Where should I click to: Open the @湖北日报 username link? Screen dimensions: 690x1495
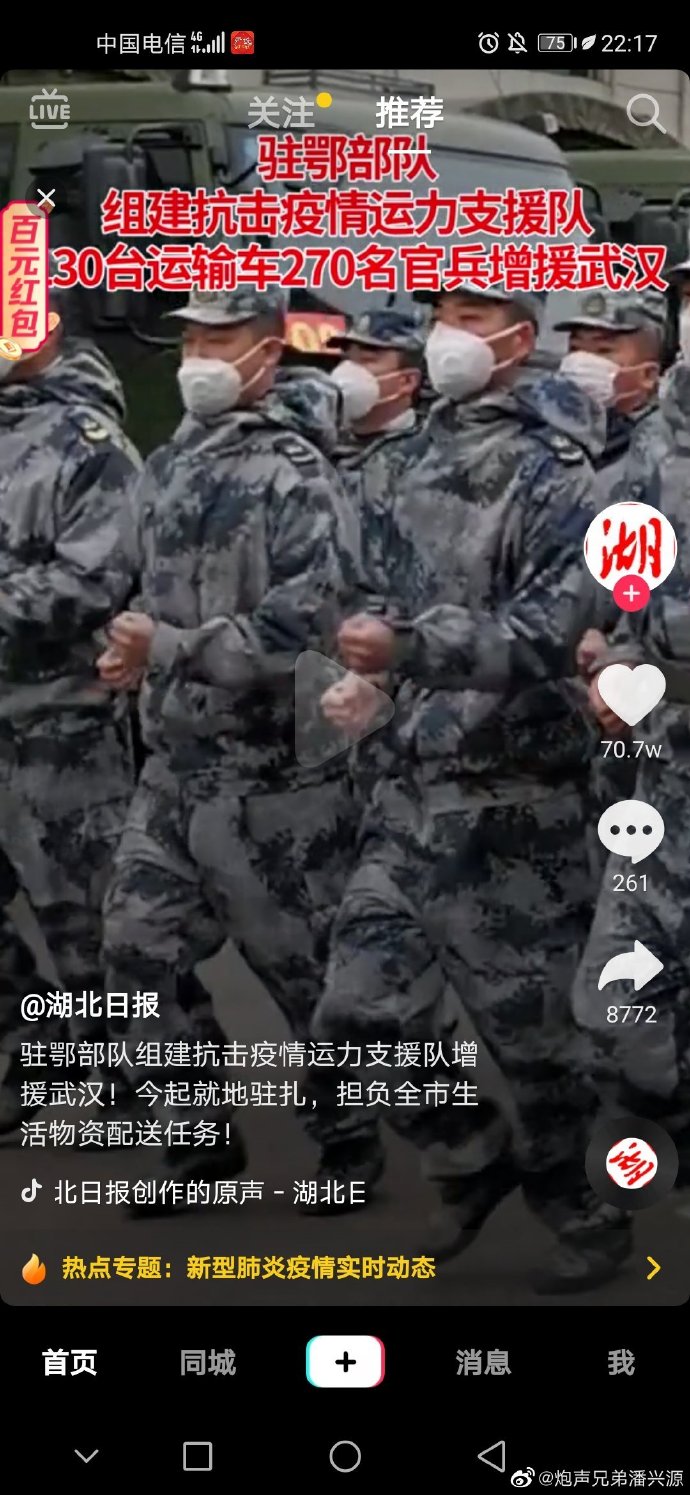click(x=90, y=1006)
